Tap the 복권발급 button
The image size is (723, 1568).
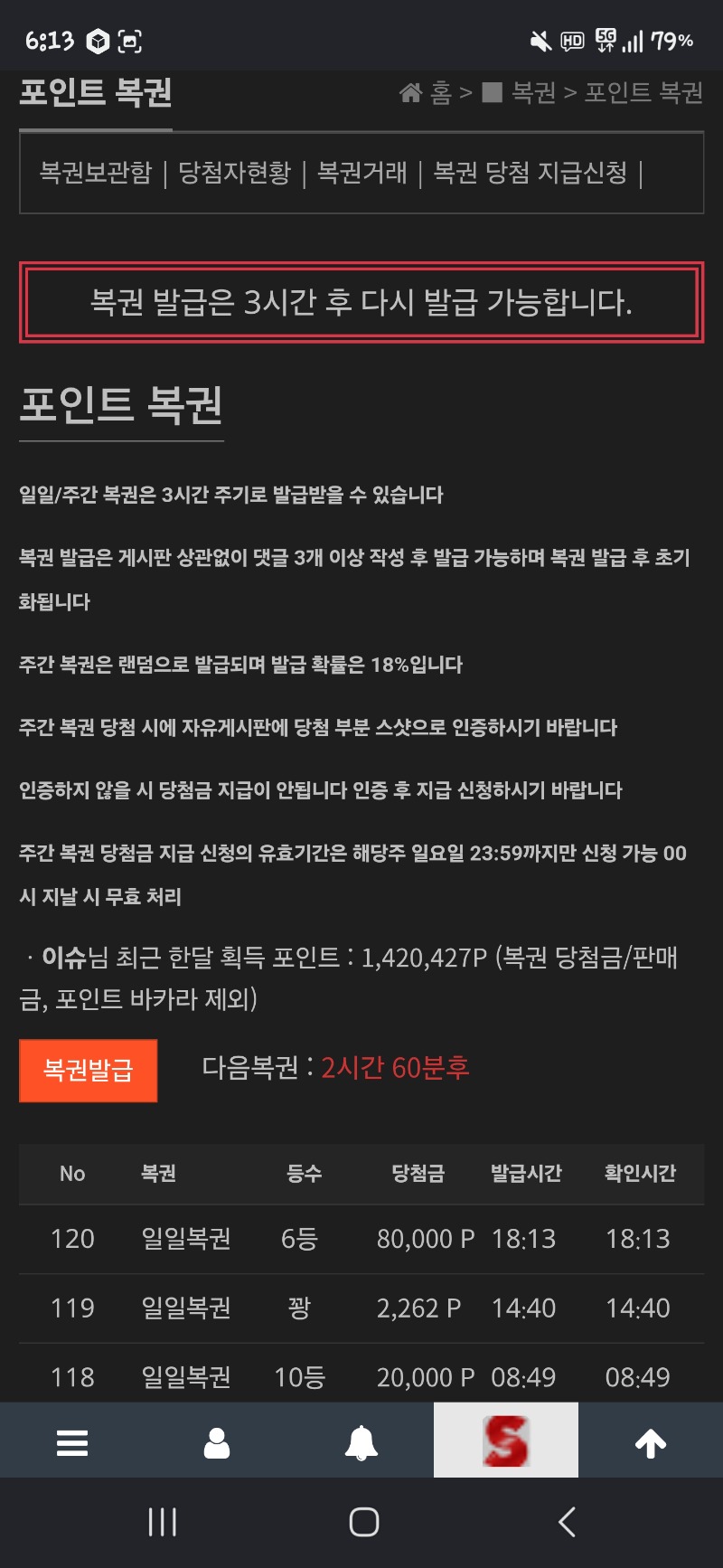[89, 1071]
